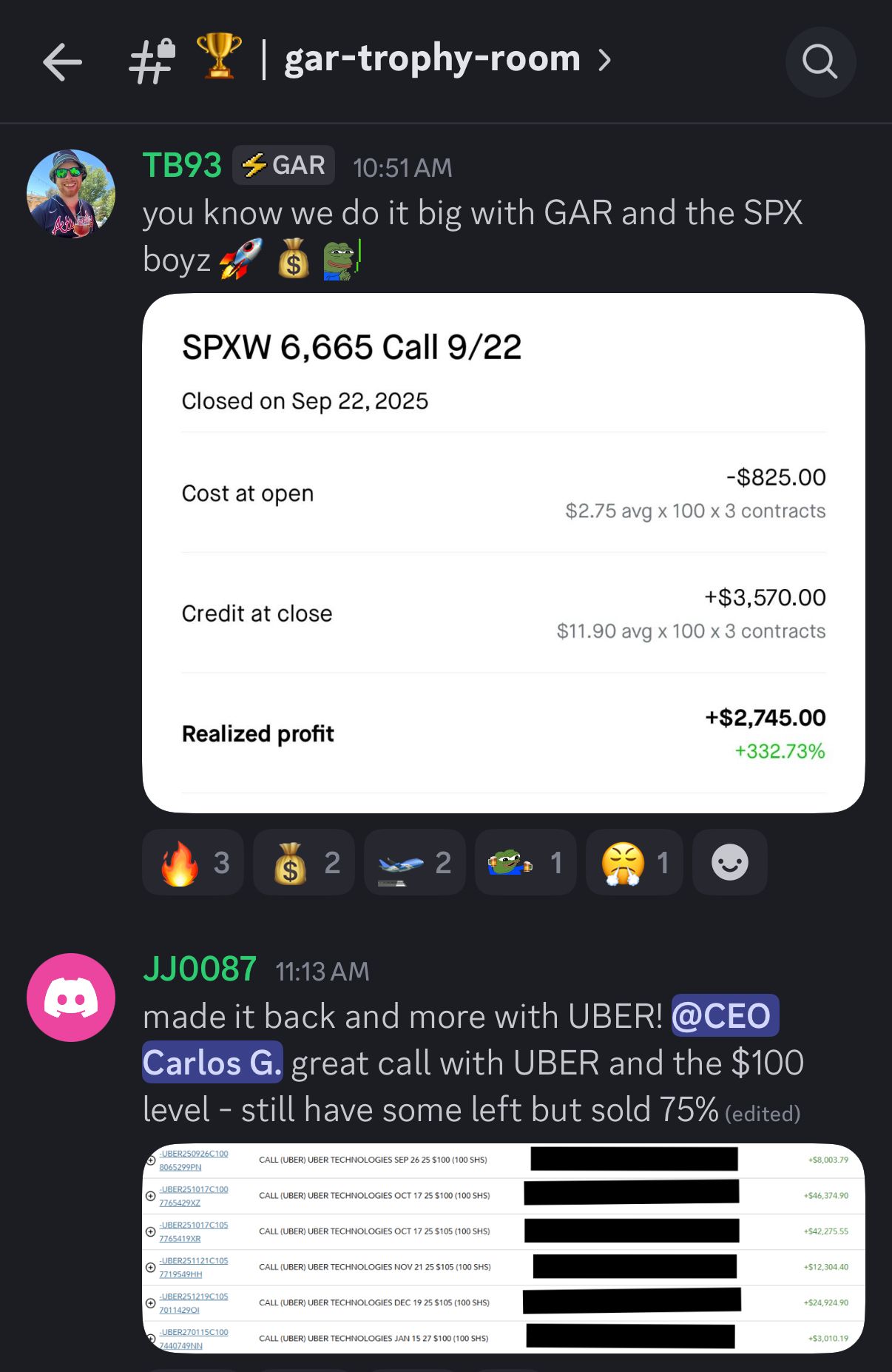Viewport: 892px width, 1372px height.
Task: Open the SPXW call profit image
Action: pos(503,553)
